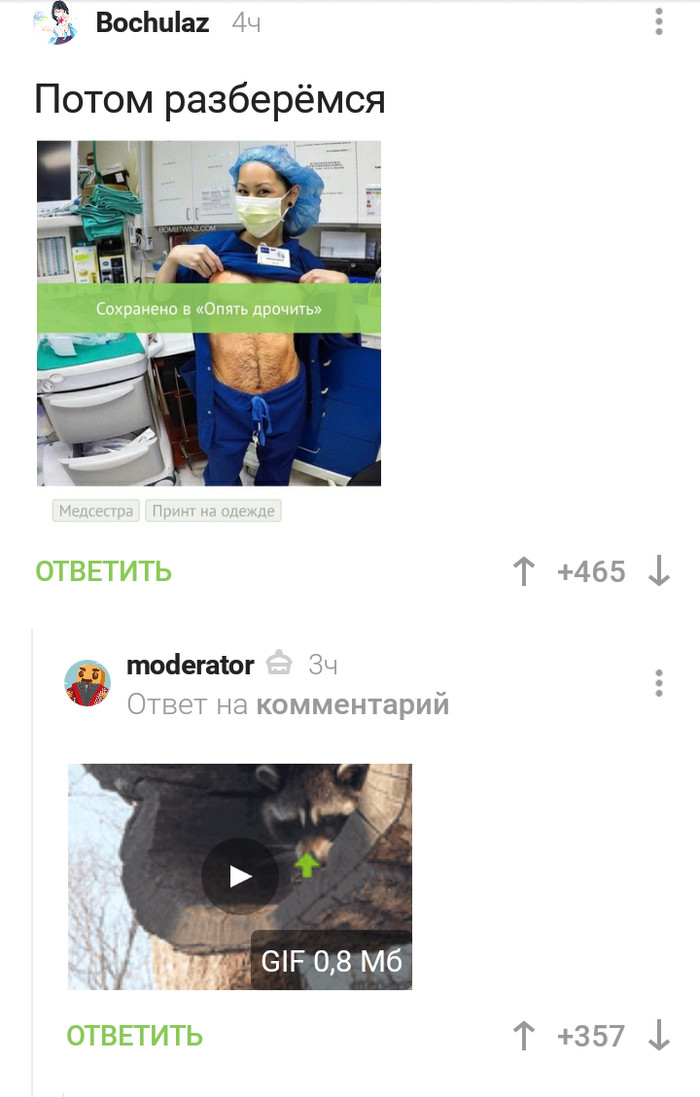Select the «Медсестра» tag

click(x=96, y=511)
